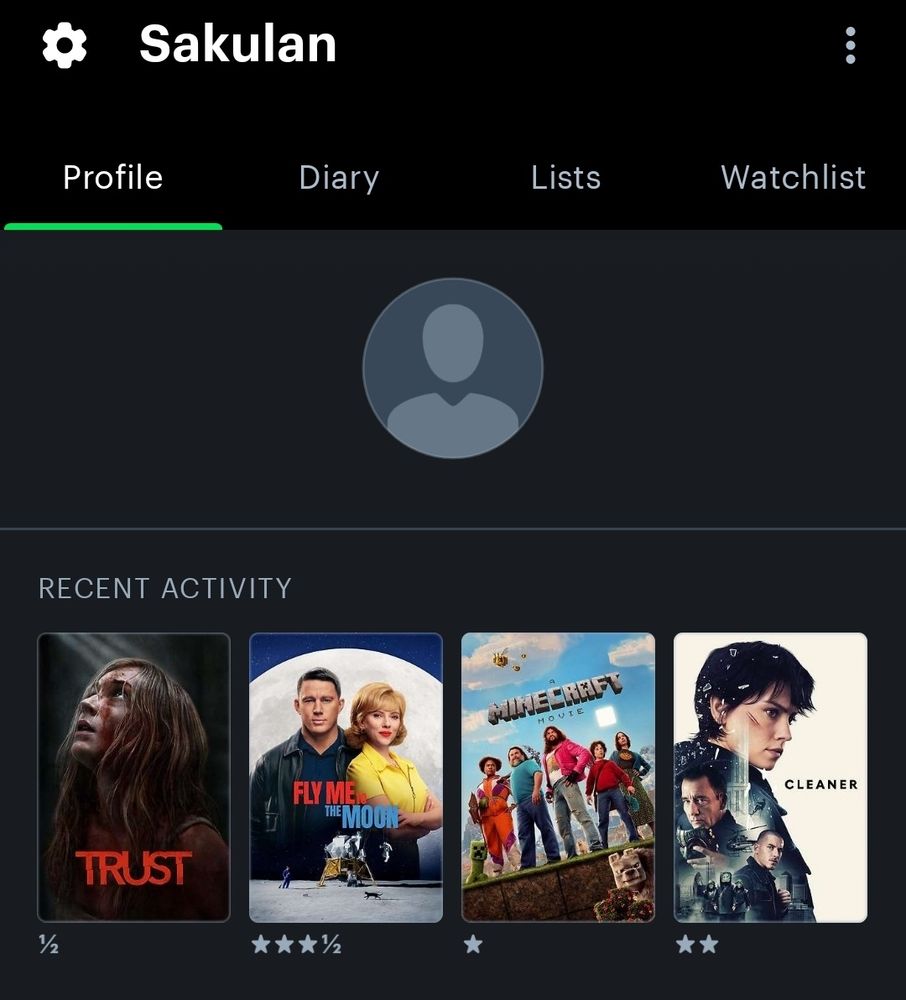906x1000 pixels.
Task: Open the Cleaner movie poster
Action: coord(770,777)
